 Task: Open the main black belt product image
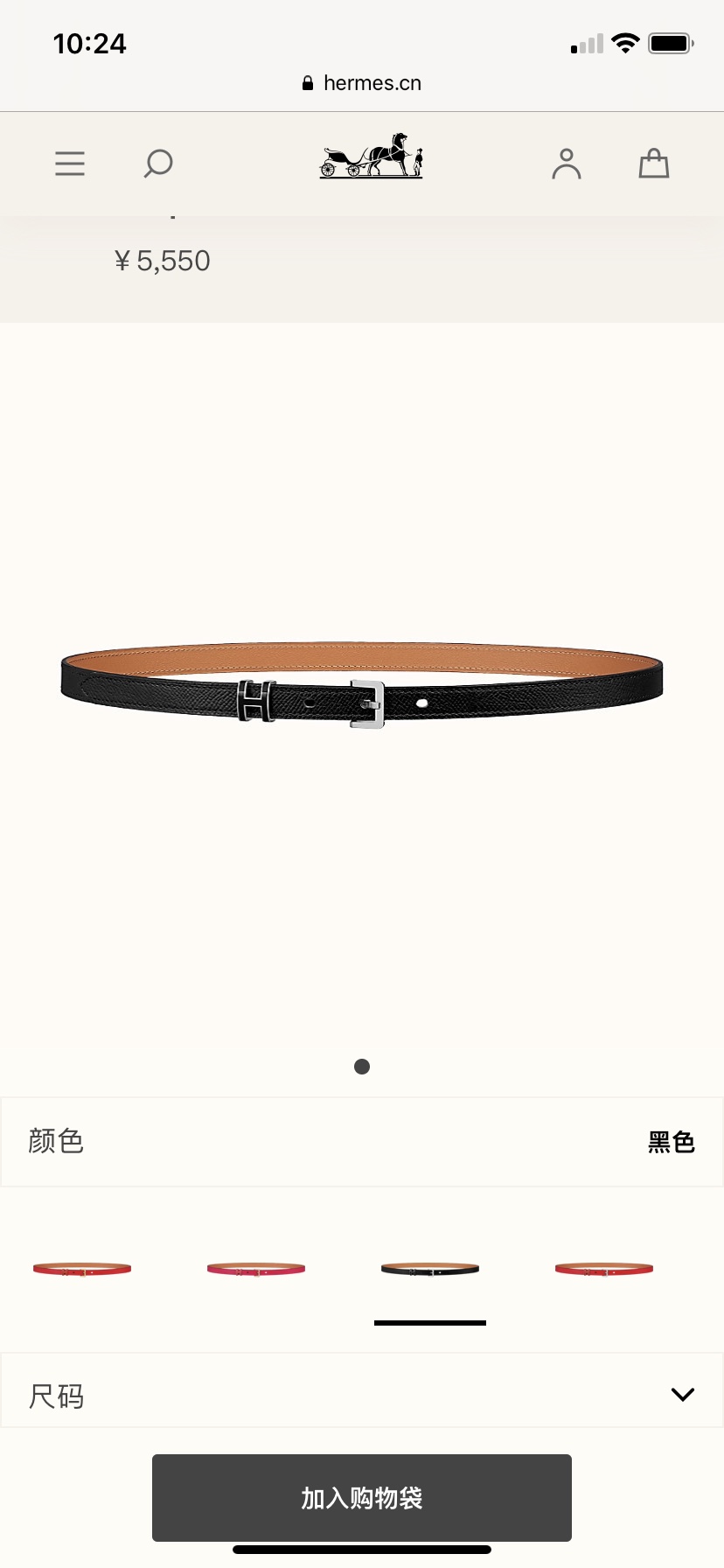click(x=362, y=685)
